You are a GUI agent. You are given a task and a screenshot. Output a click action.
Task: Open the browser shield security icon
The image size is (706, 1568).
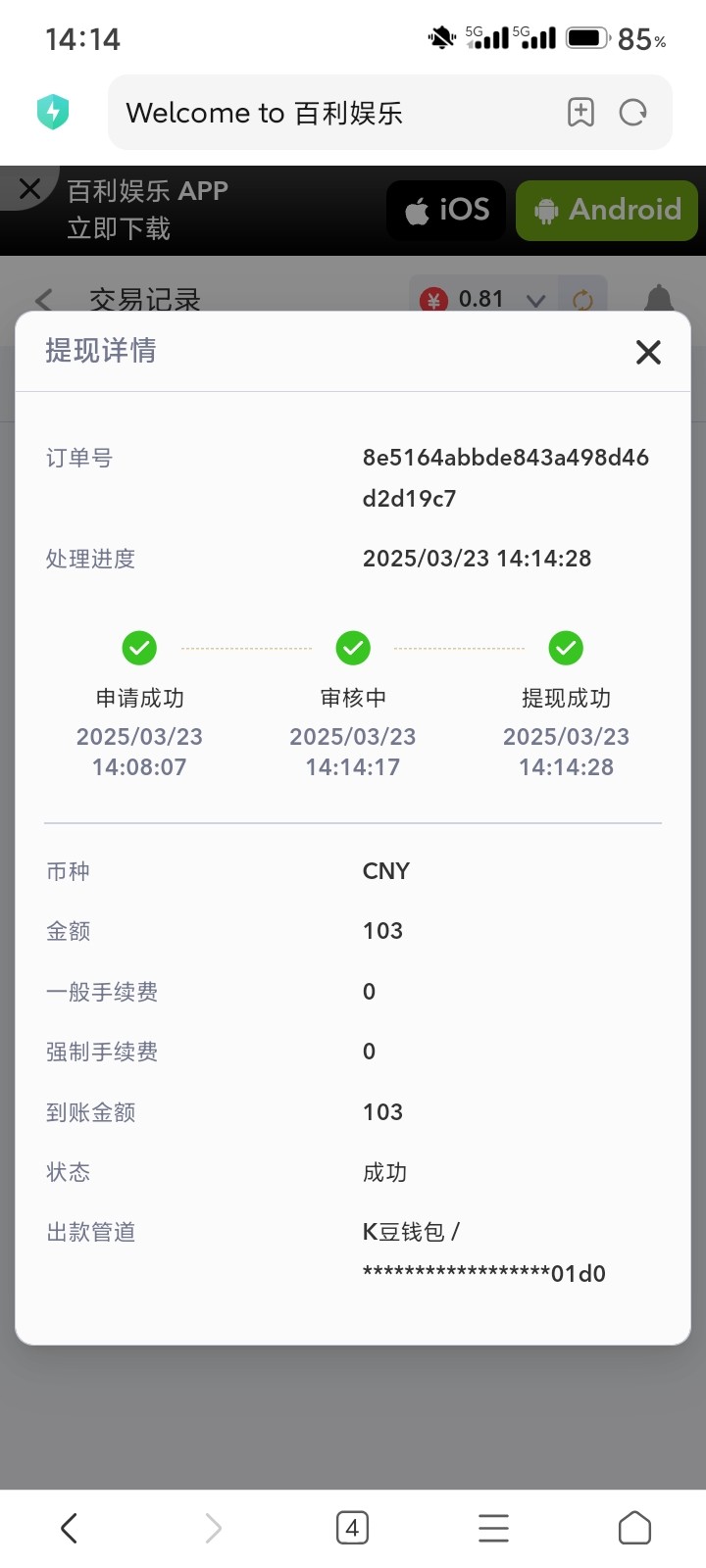[53, 112]
